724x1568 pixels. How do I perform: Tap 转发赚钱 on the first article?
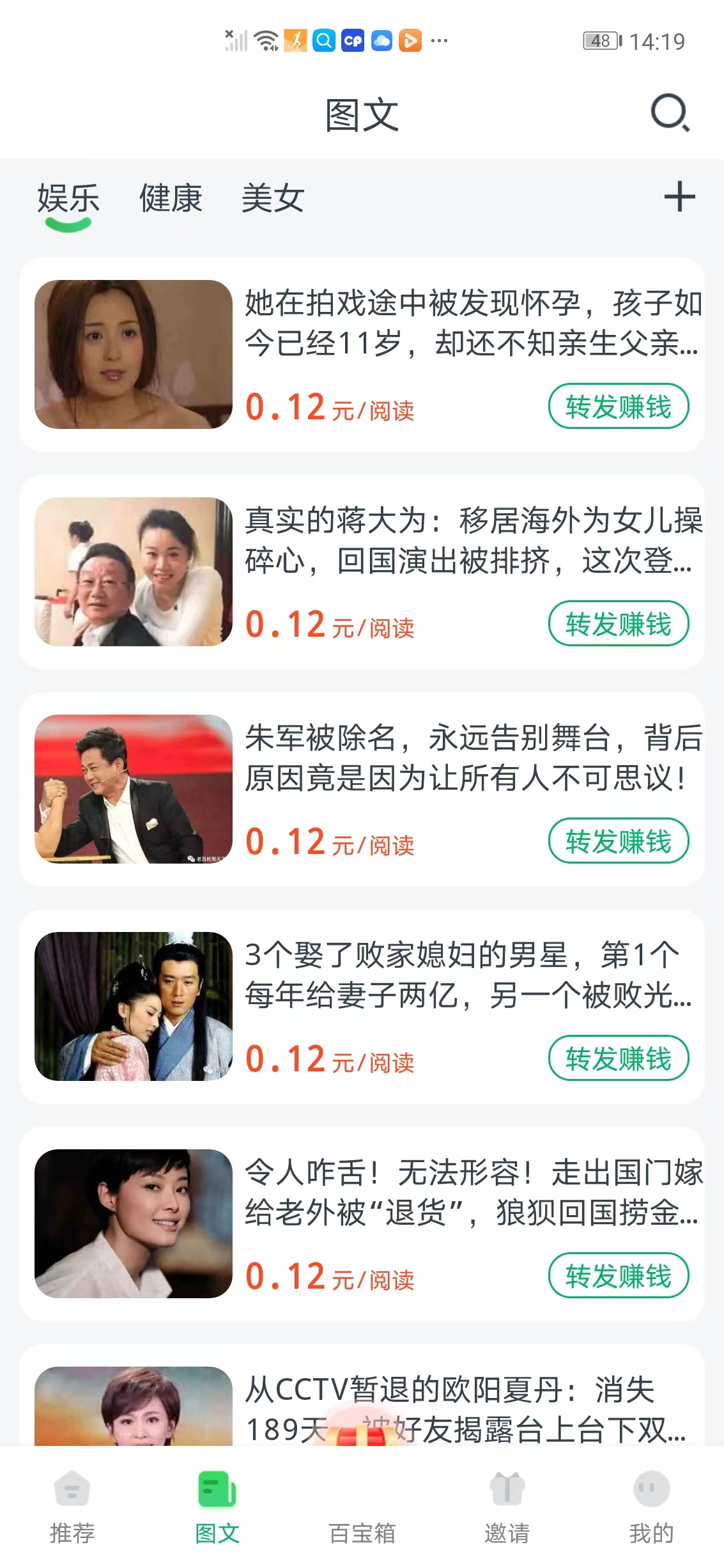619,405
